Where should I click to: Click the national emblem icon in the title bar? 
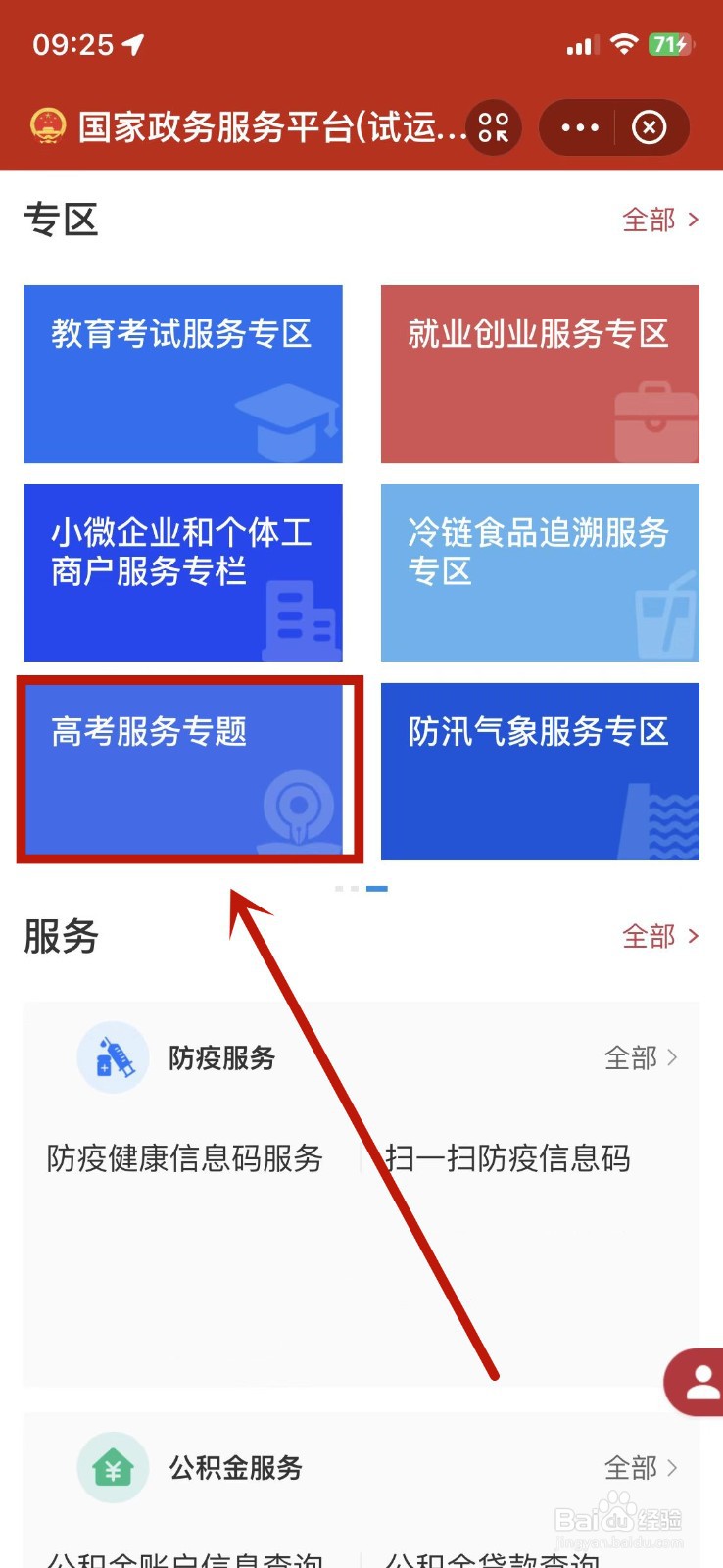click(49, 126)
